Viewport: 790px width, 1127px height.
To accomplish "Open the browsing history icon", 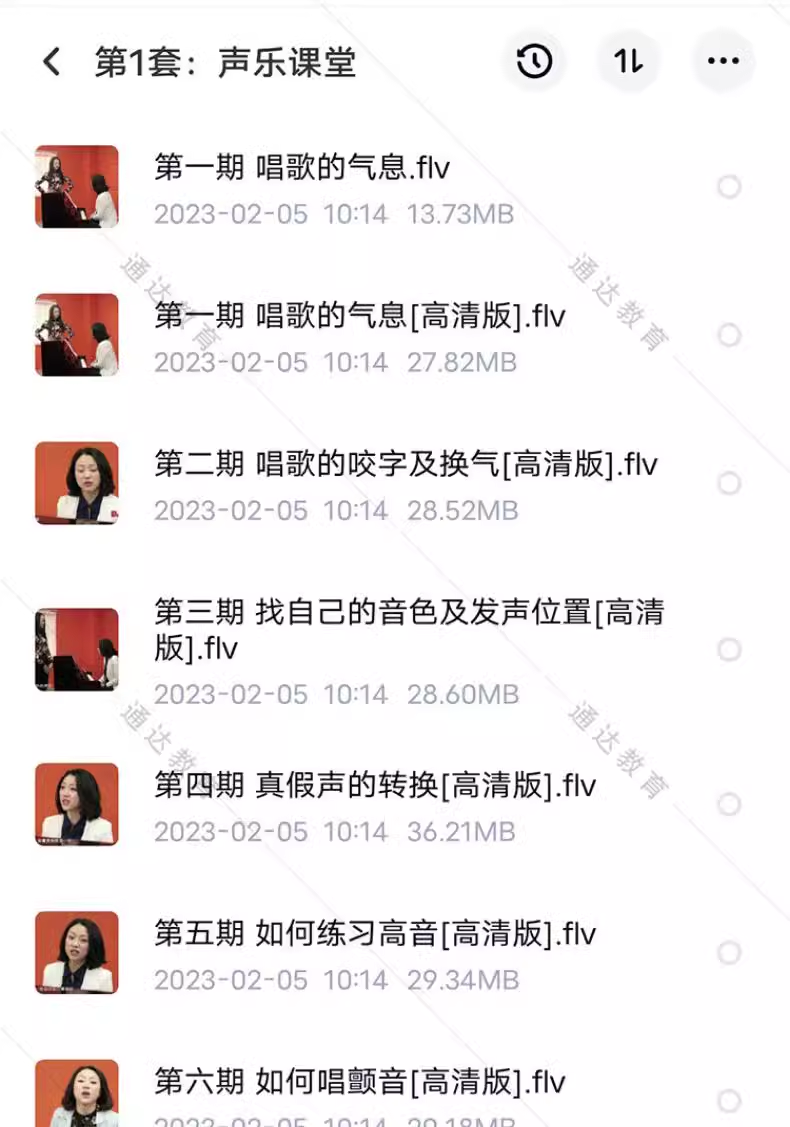I will pos(535,61).
